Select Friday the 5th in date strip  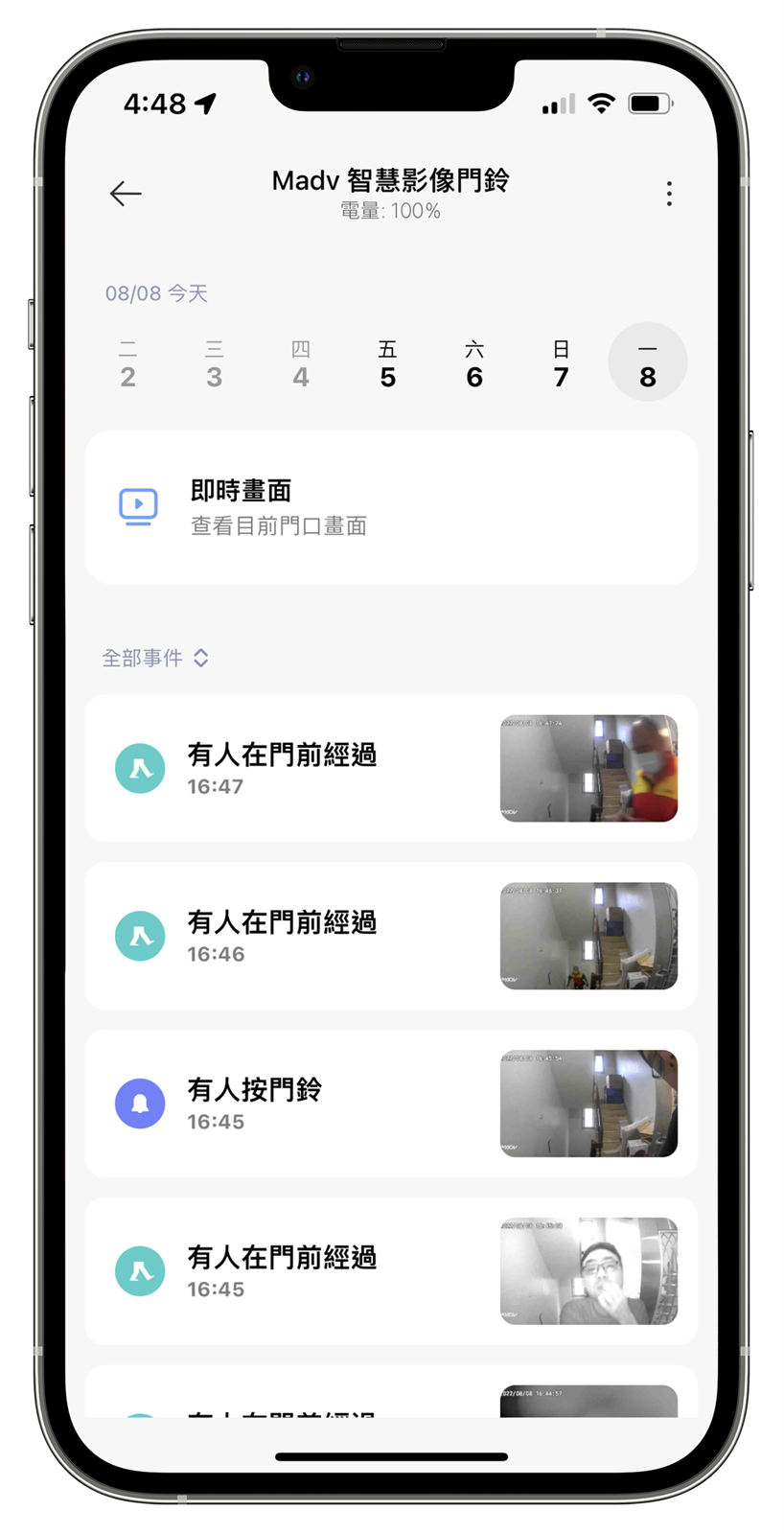(387, 364)
